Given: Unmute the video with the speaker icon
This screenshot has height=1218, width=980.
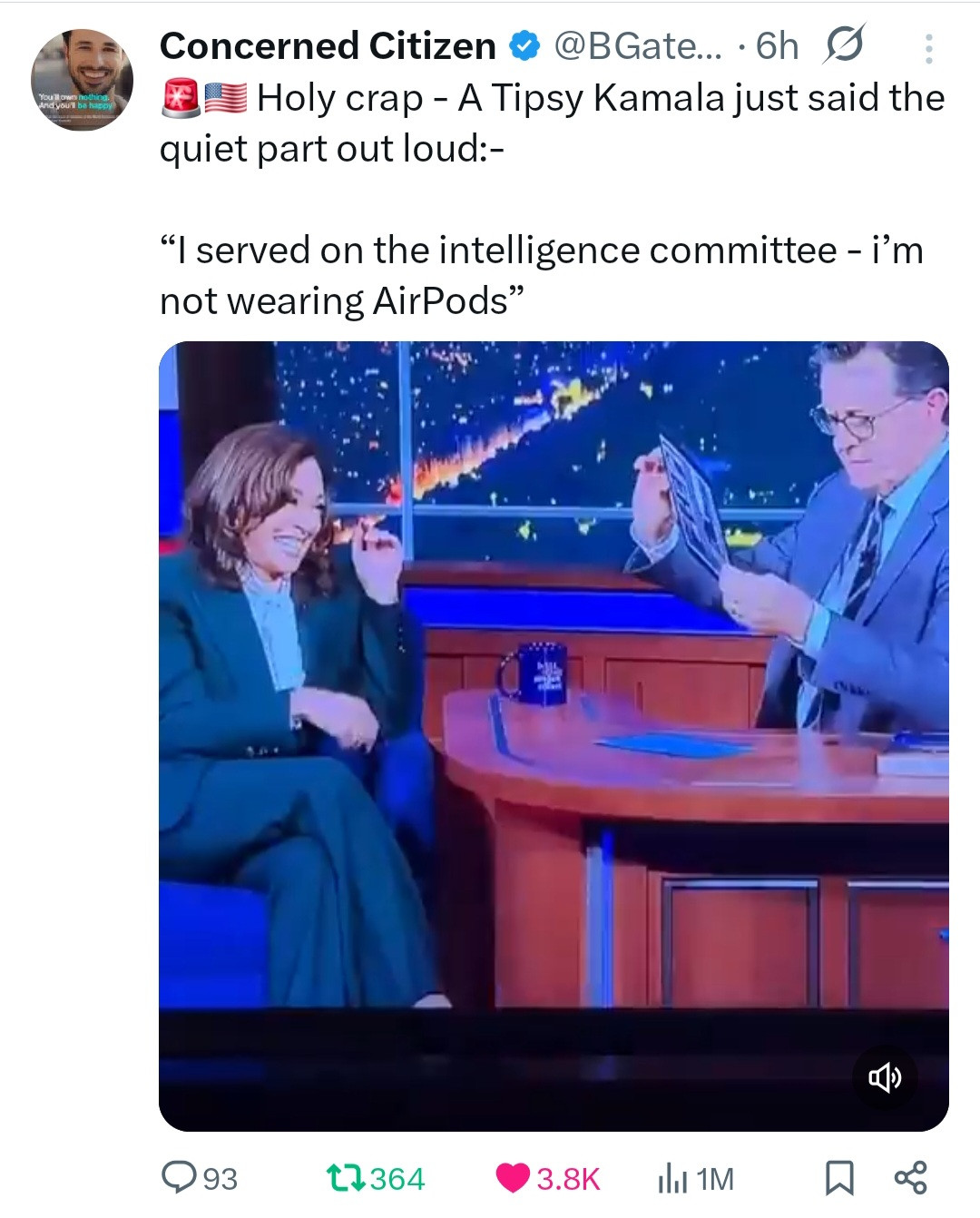Looking at the screenshot, I should point(885,1077).
